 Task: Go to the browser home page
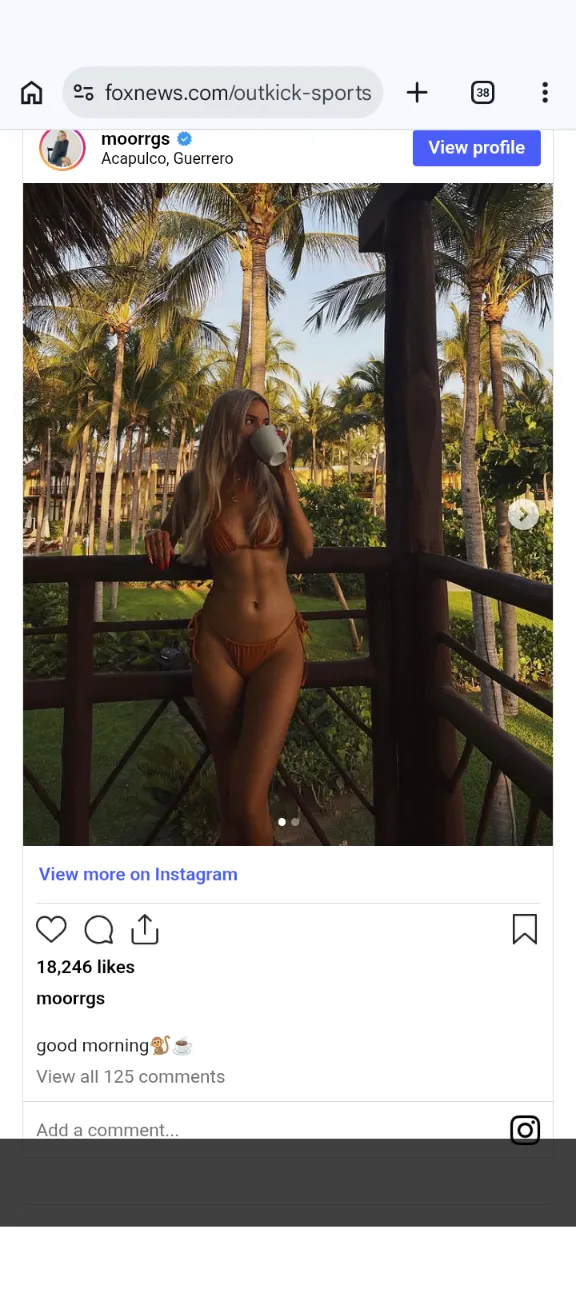point(32,93)
